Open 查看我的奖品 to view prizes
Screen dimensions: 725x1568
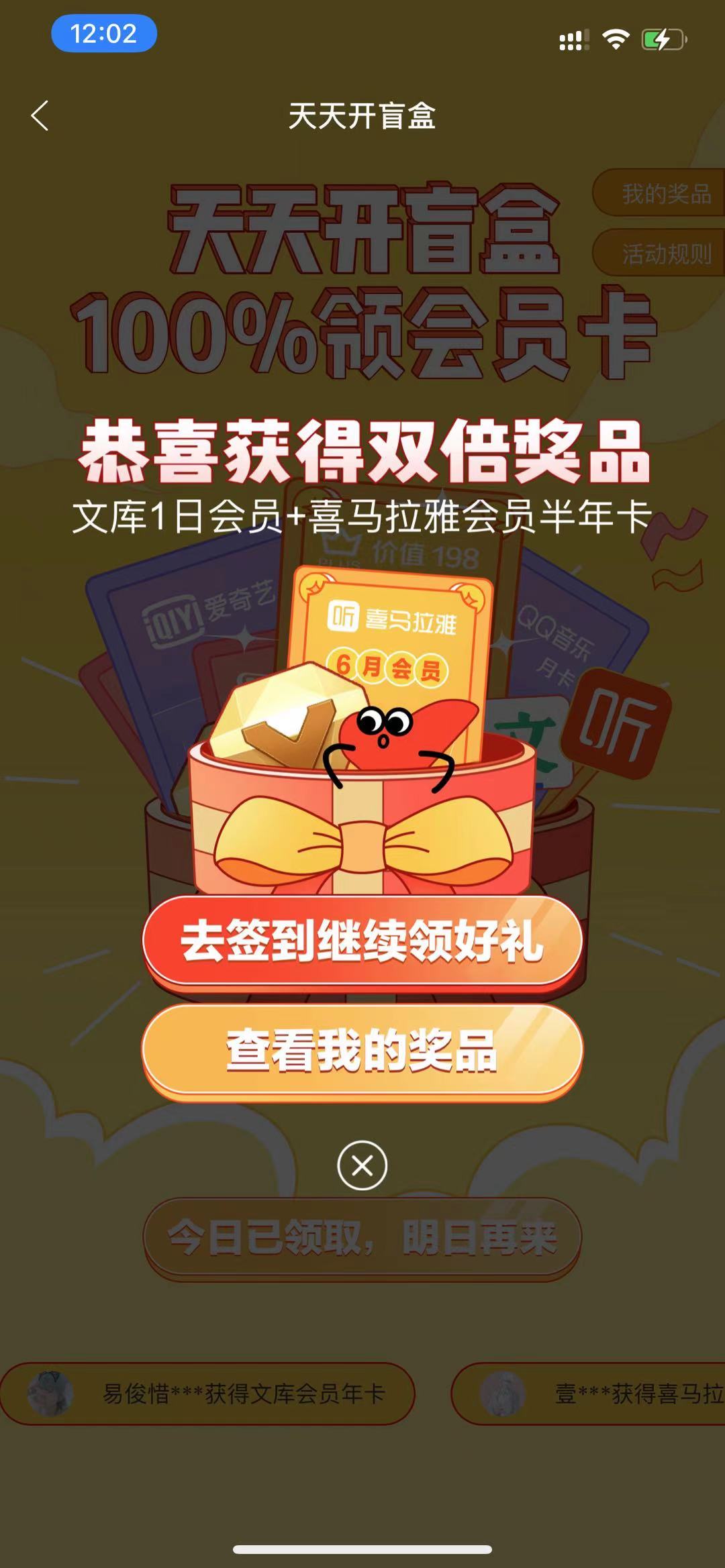point(362,1050)
